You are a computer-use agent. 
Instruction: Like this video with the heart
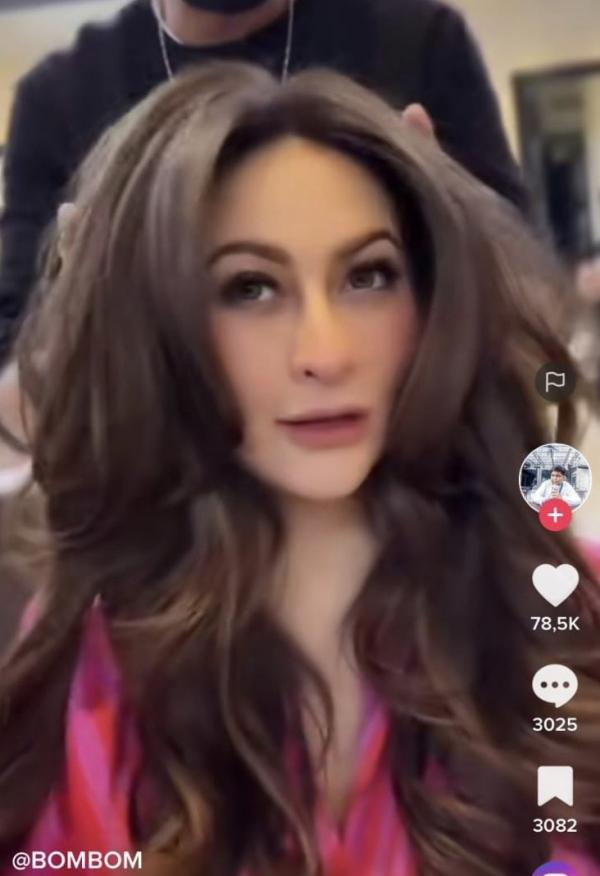click(555, 585)
